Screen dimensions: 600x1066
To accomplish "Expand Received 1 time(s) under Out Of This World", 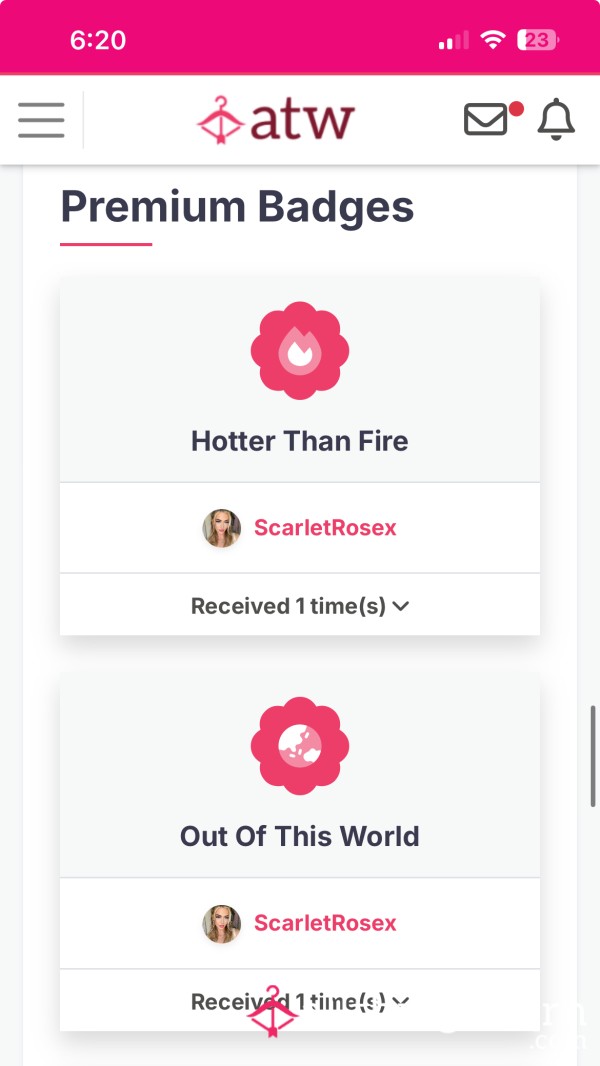I will pyautogui.click(x=300, y=1001).
